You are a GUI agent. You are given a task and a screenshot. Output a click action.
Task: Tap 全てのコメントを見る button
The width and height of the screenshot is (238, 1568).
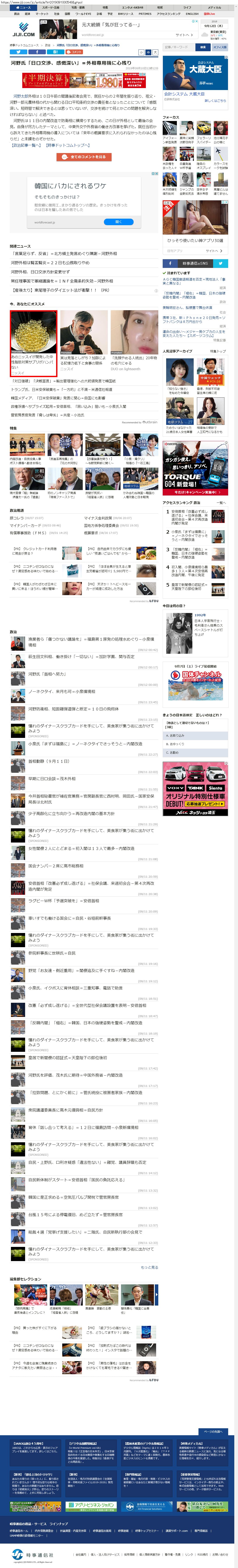(84, 157)
